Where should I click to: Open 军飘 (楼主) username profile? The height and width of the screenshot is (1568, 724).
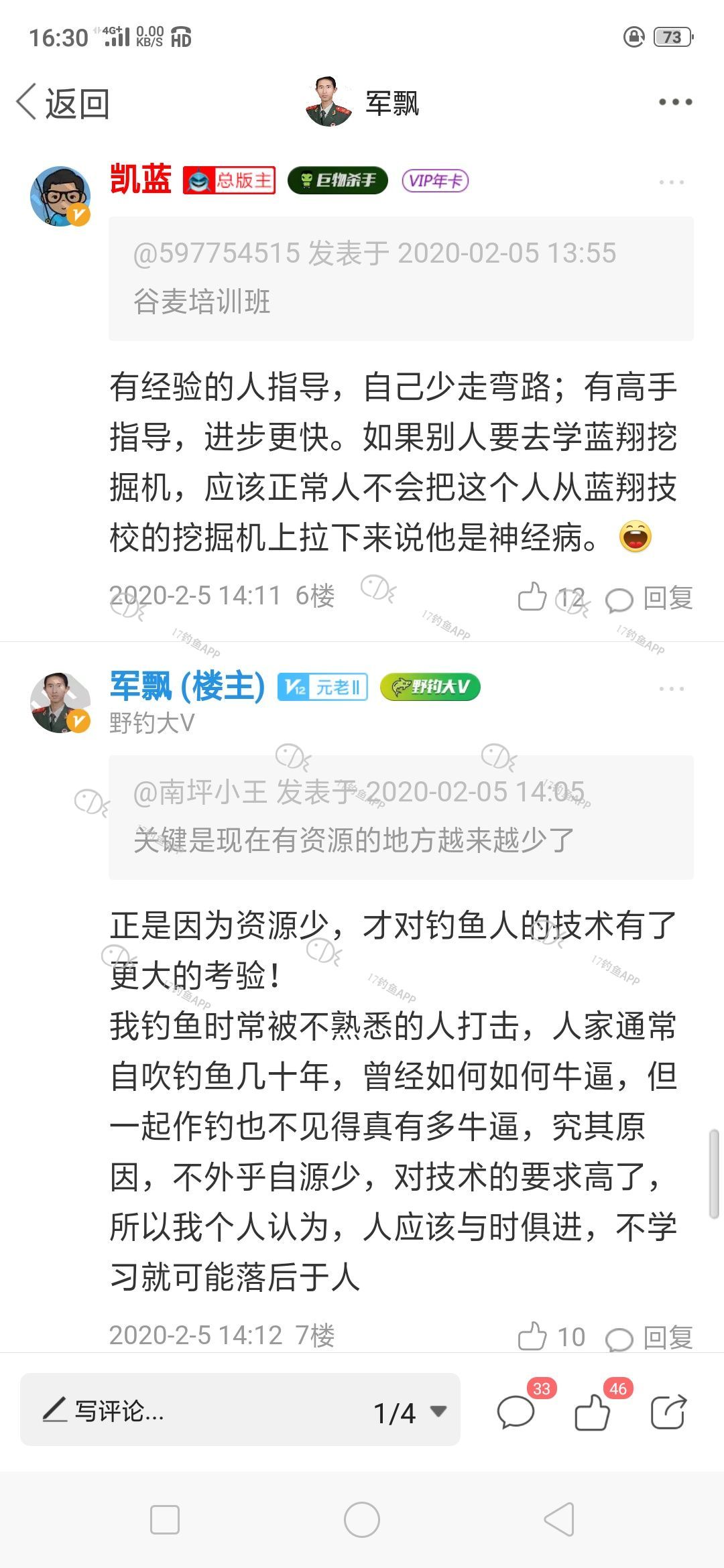(188, 687)
